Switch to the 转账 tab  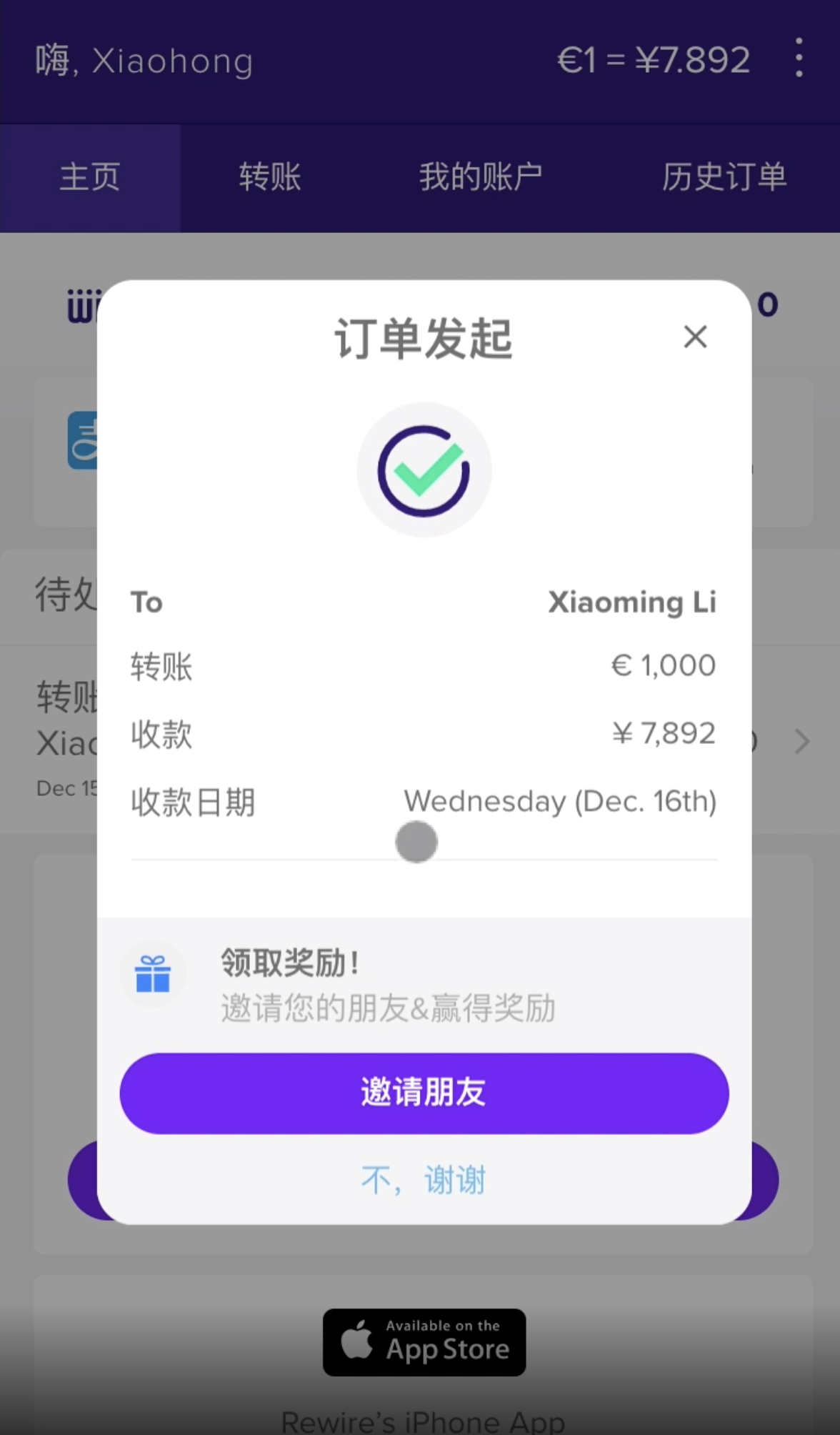tap(270, 177)
